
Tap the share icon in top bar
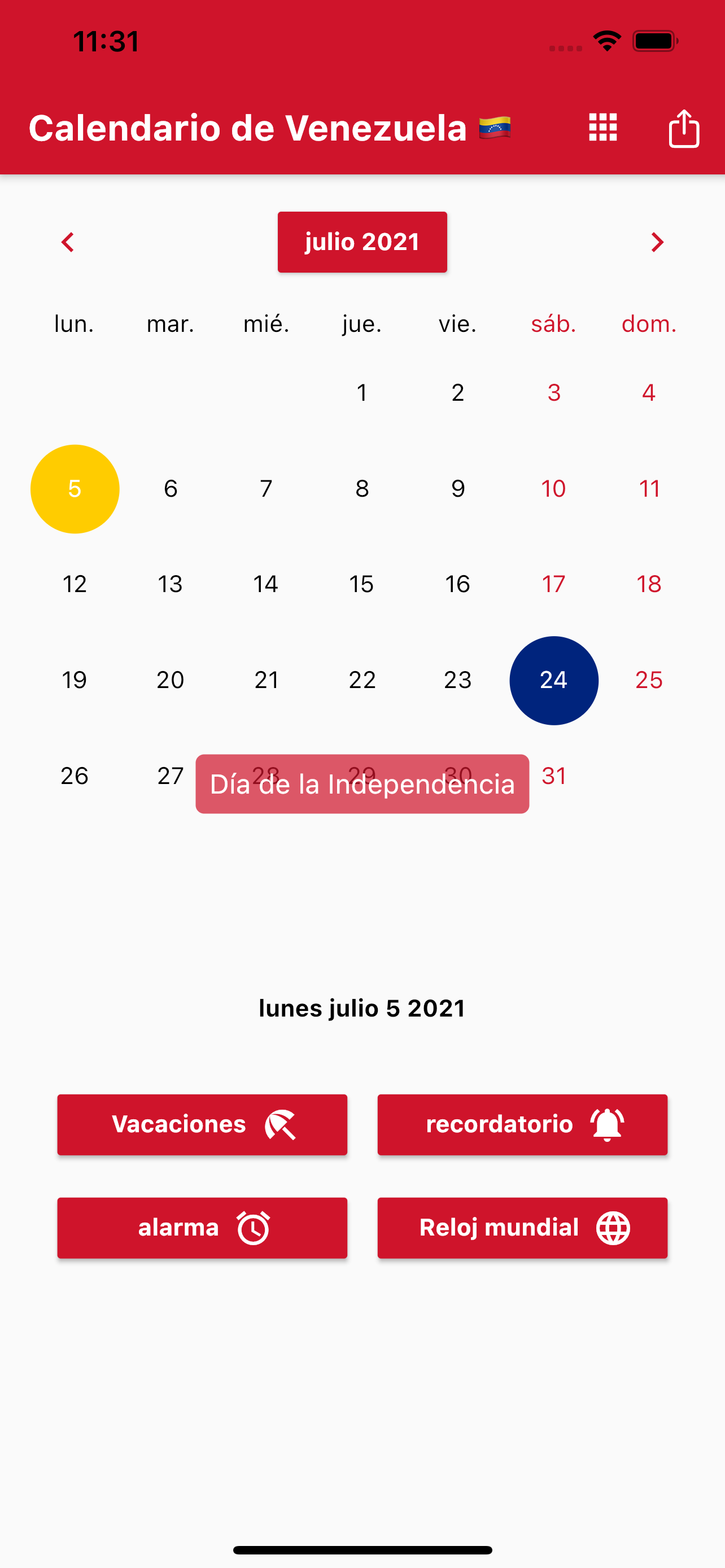[x=684, y=129]
